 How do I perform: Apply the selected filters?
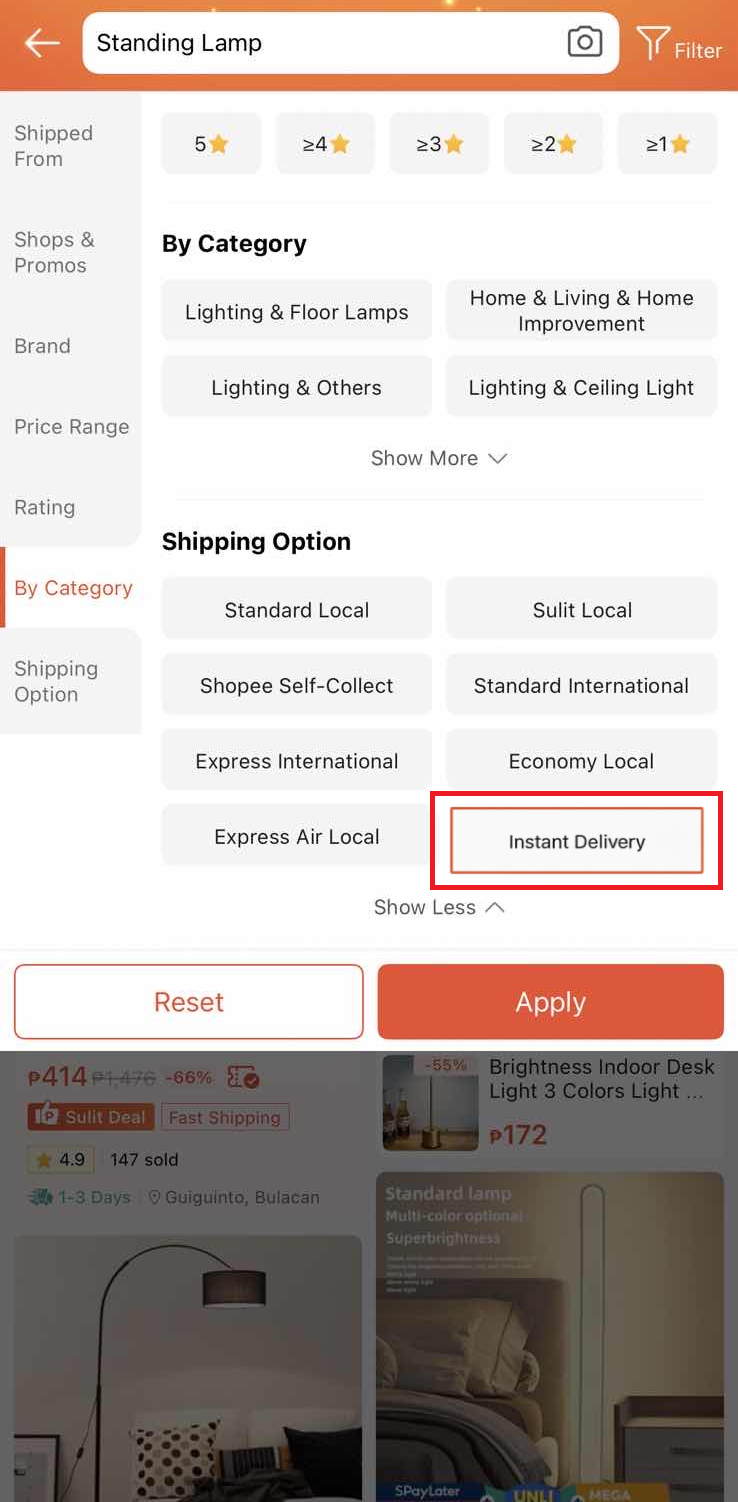click(x=550, y=1002)
